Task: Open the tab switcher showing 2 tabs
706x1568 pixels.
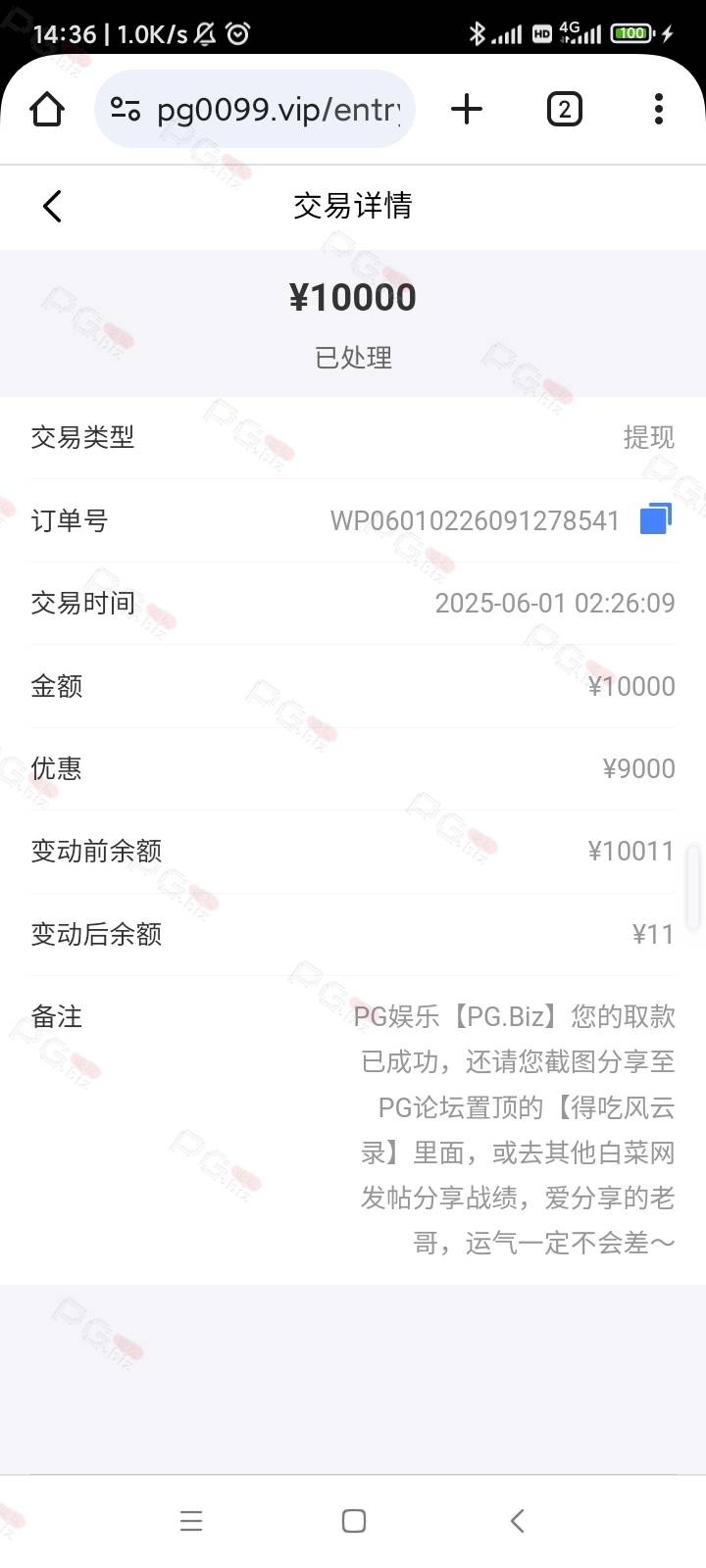Action: coord(564,109)
